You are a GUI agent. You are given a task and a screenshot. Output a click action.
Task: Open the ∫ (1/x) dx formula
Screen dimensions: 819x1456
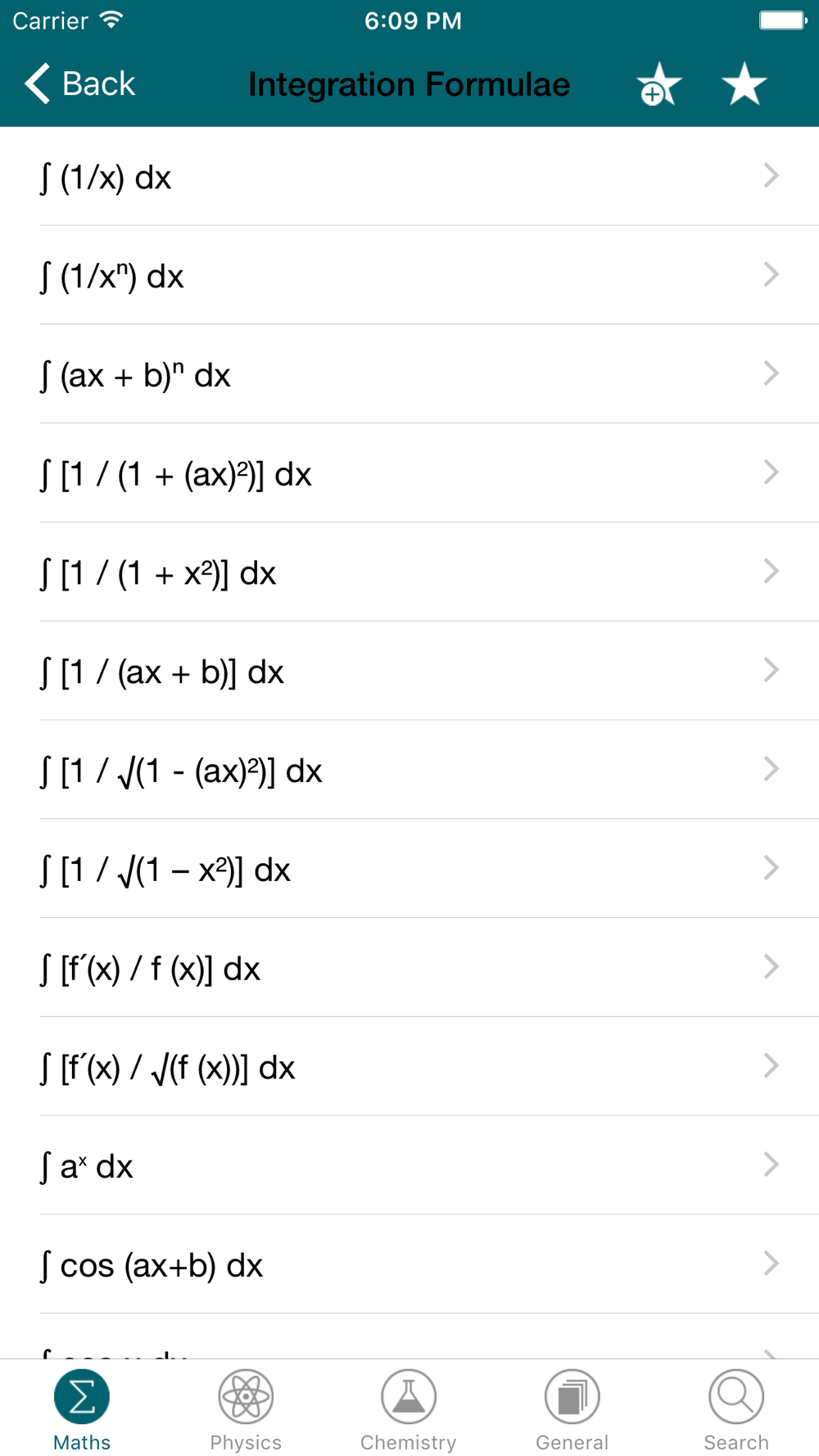point(409,176)
